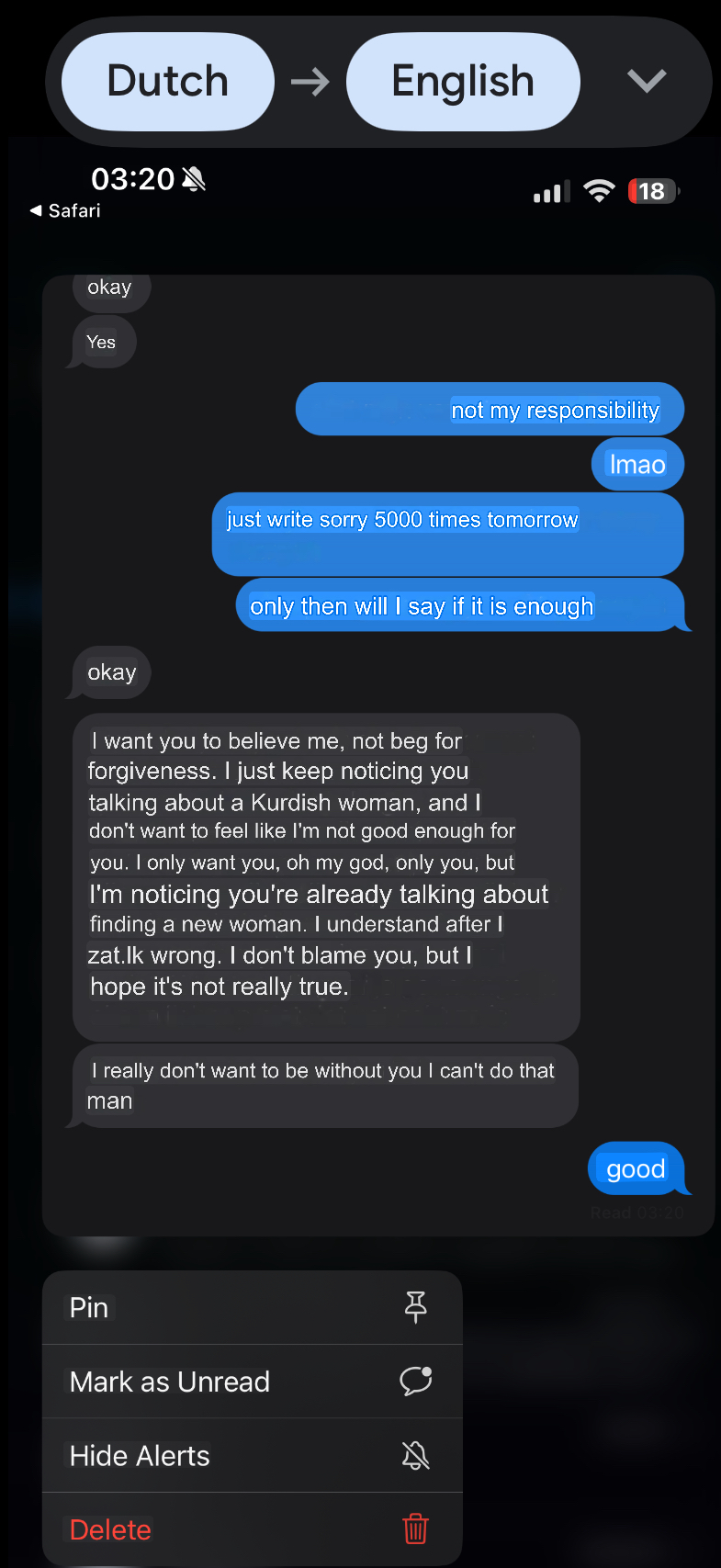Select Hide Alerts option
The image size is (721, 1568).
pyautogui.click(x=252, y=1456)
